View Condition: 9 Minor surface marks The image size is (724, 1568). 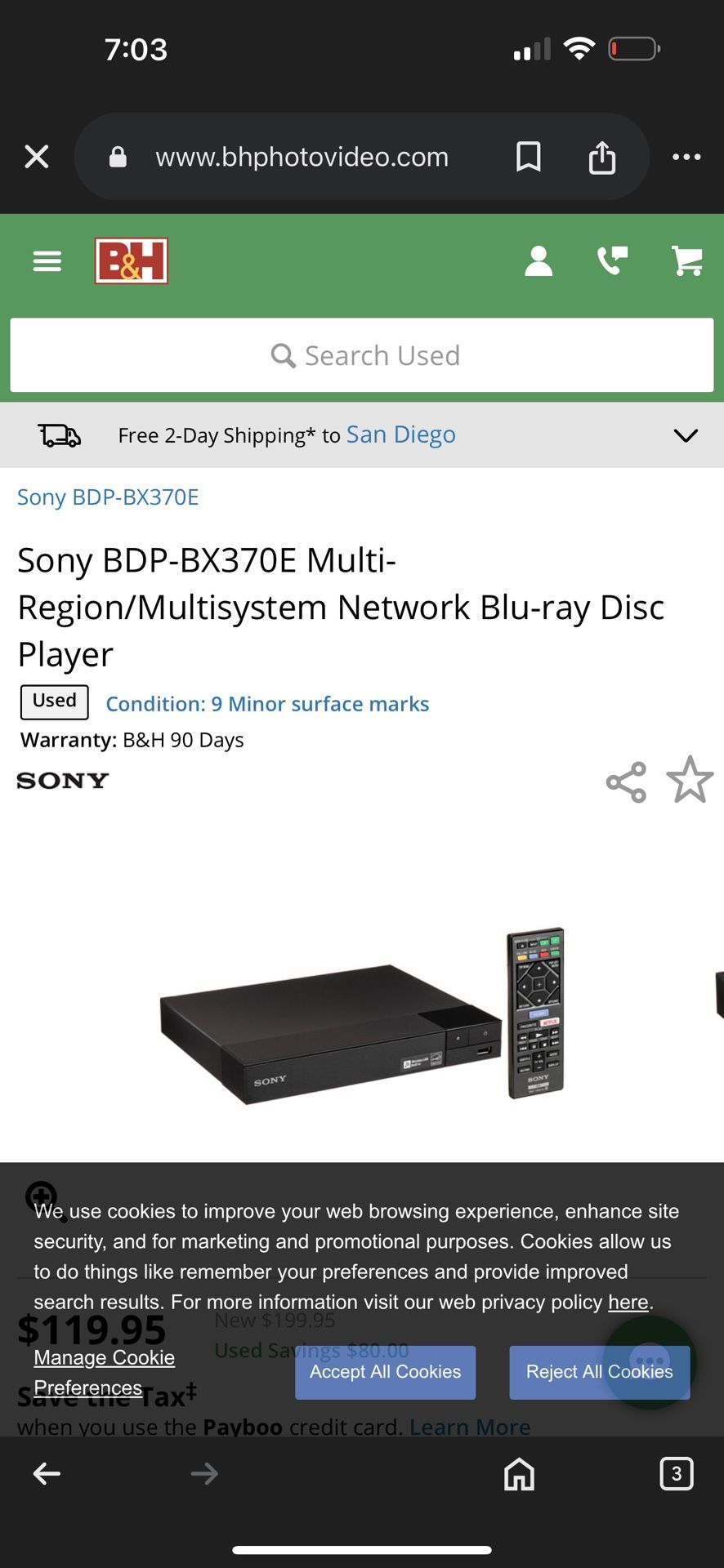[x=267, y=704]
